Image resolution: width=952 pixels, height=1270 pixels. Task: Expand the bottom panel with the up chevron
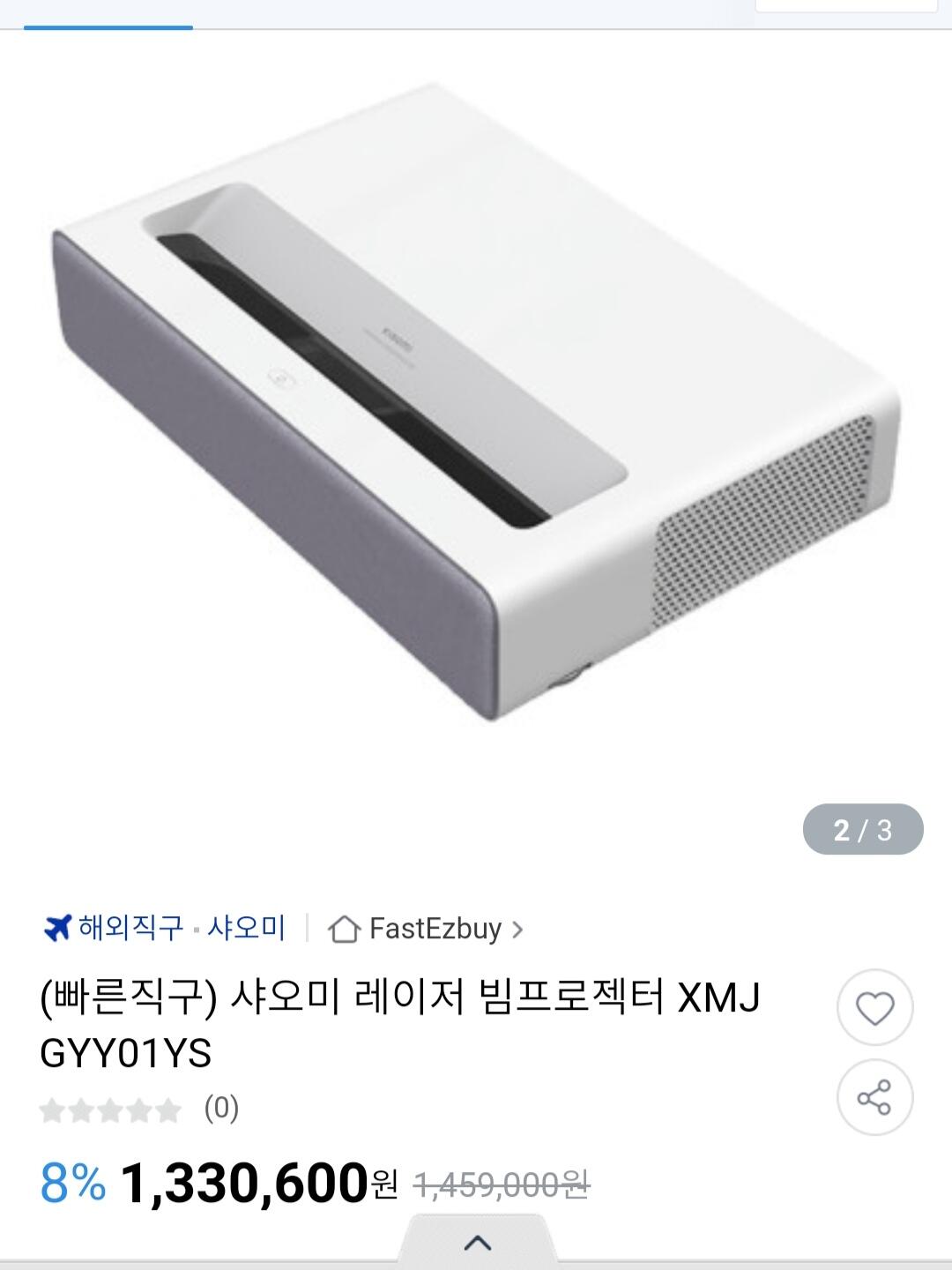click(x=477, y=1243)
